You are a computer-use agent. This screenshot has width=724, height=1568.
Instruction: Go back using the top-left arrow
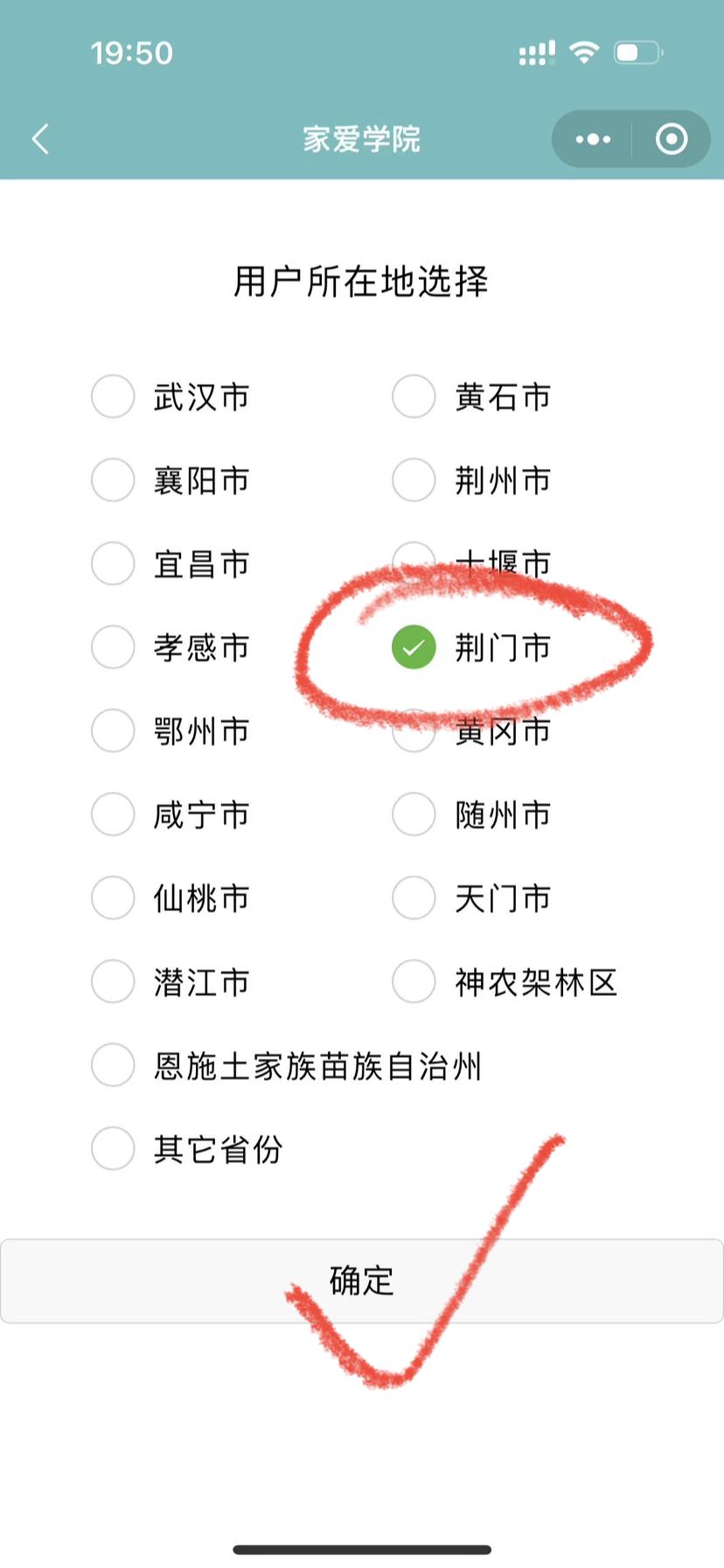(x=40, y=139)
